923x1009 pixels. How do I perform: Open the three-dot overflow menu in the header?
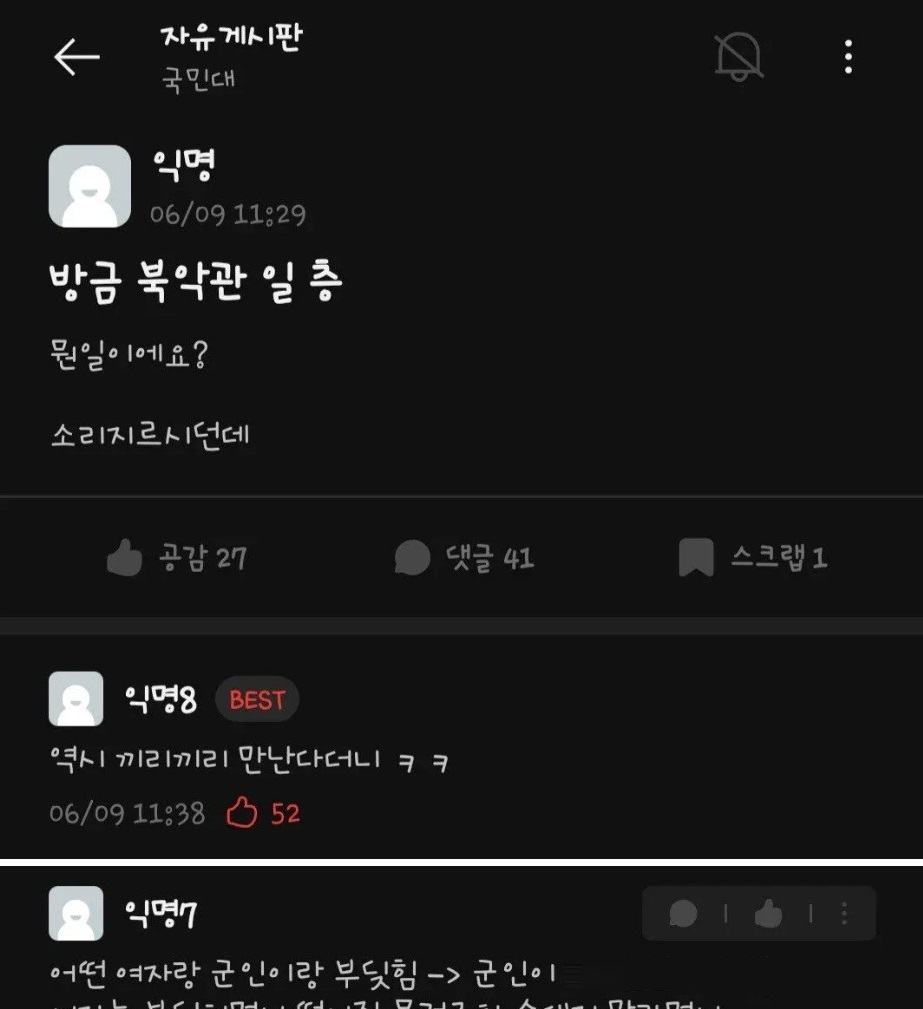(848, 57)
